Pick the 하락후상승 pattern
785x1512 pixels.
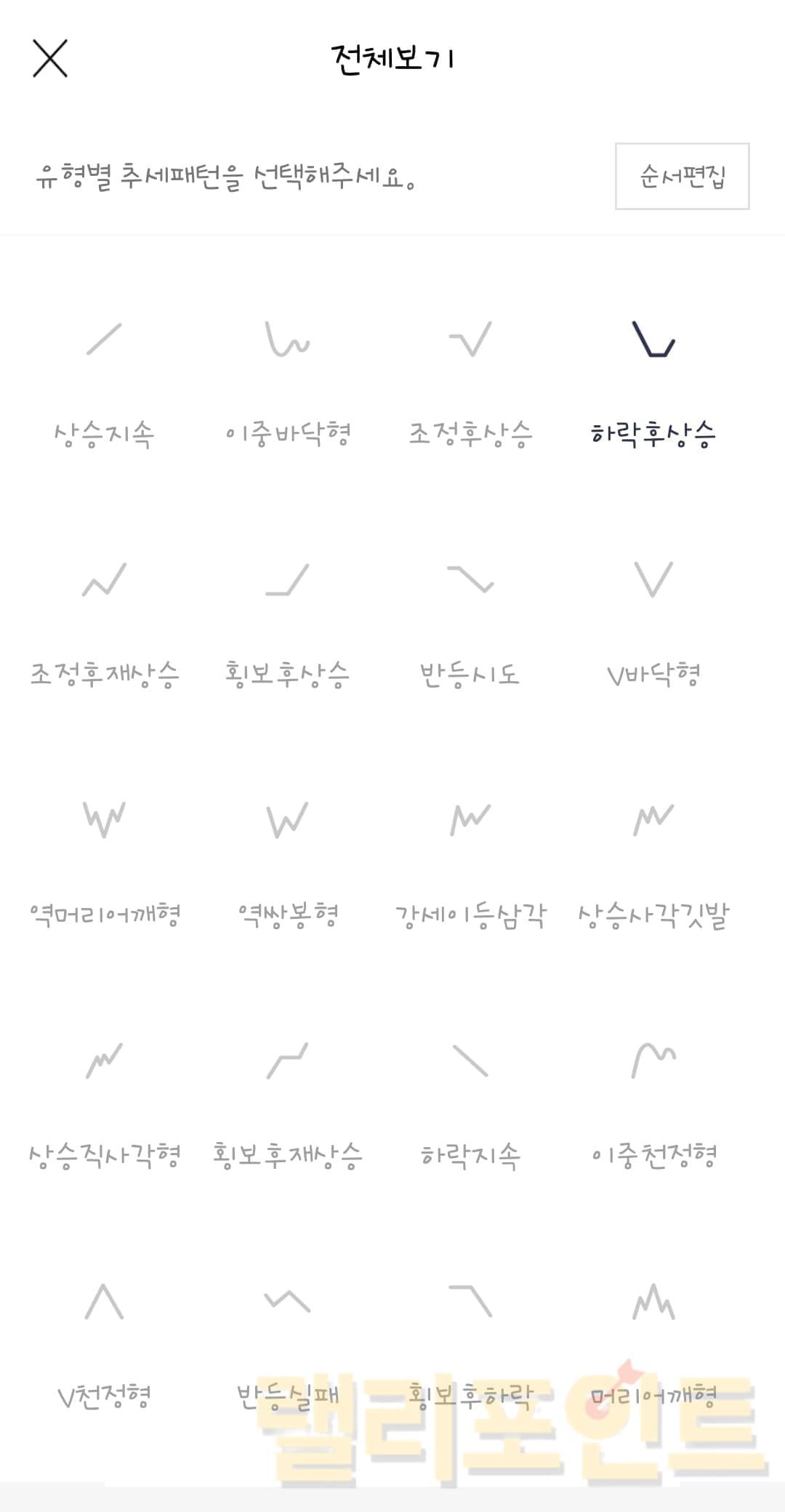click(653, 385)
